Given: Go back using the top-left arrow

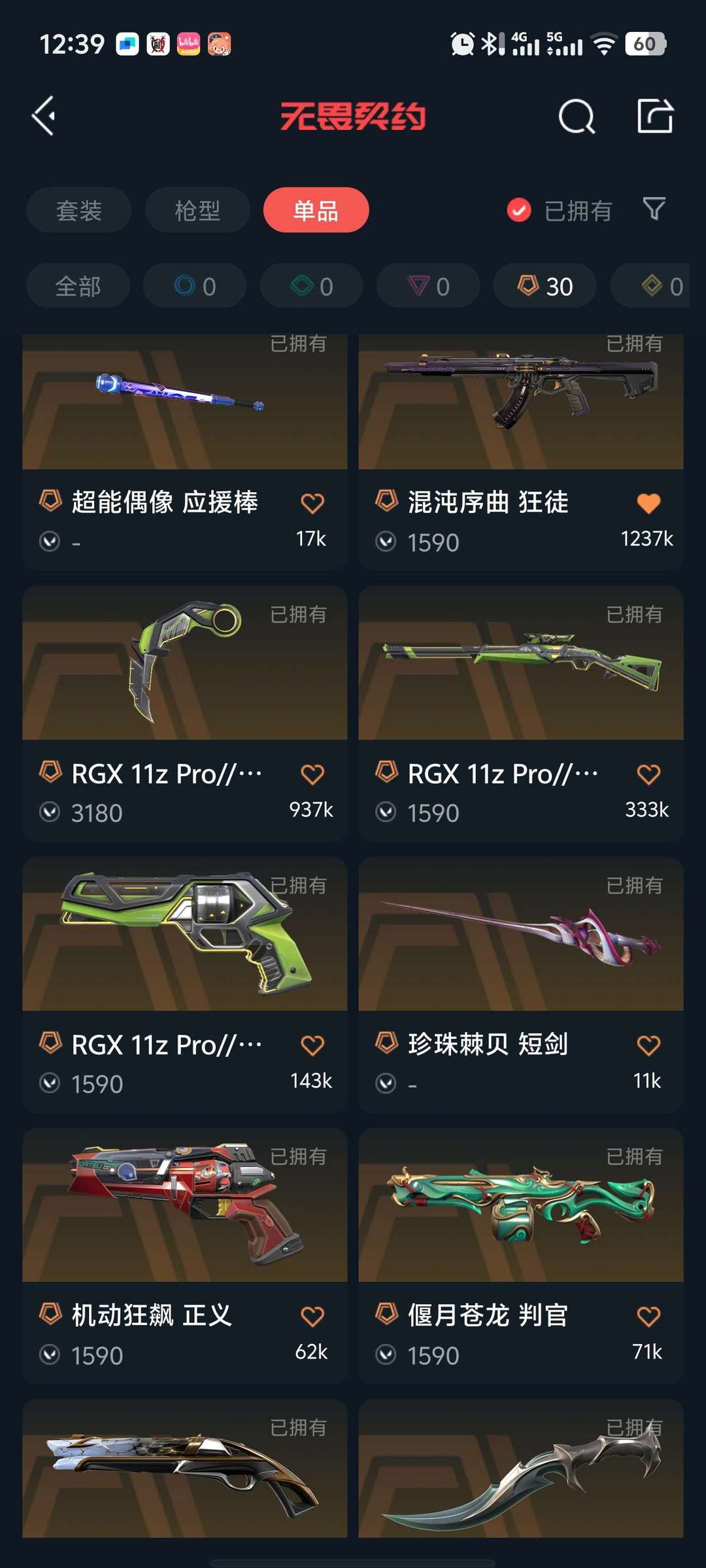Looking at the screenshot, I should pyautogui.click(x=44, y=116).
